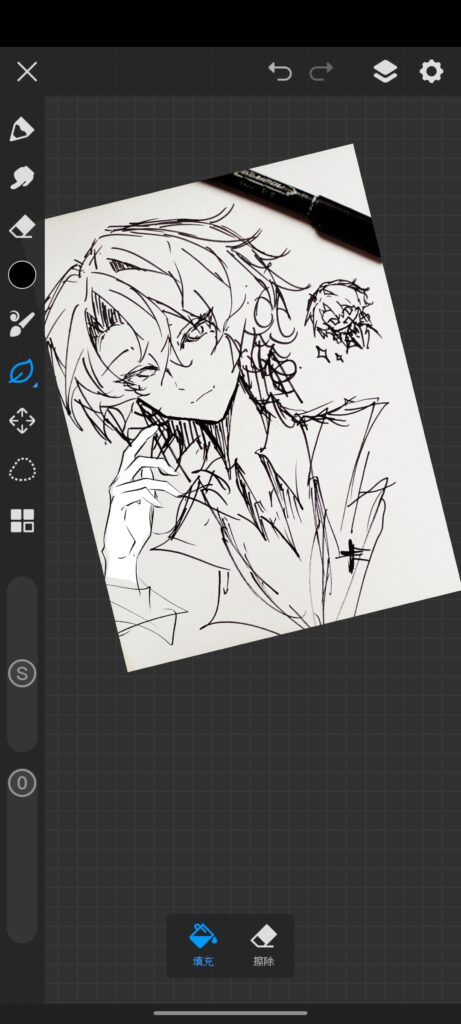Pick the eraser tool in the sidebar
461x1024 pixels.
[x=22, y=228]
